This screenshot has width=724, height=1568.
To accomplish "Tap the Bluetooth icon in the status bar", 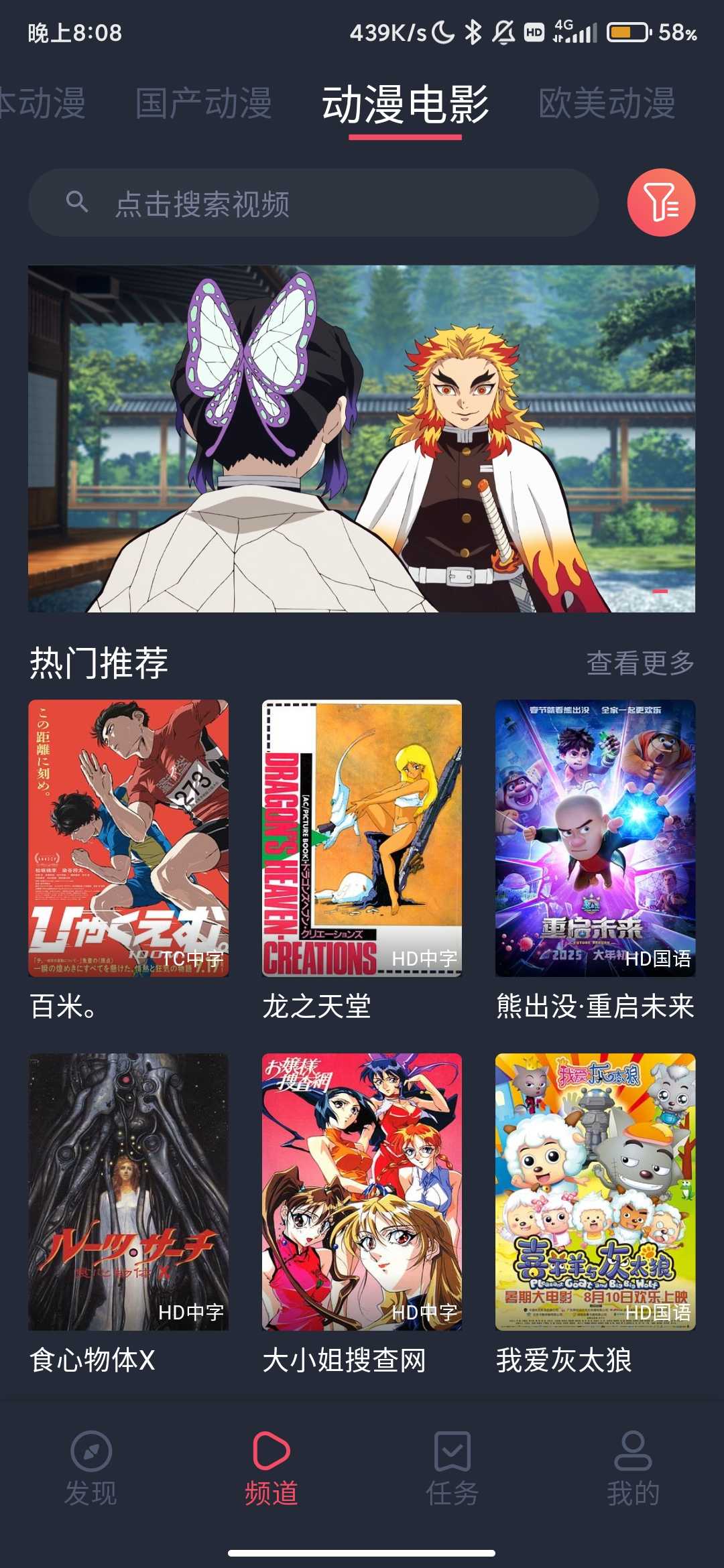I will click(474, 30).
